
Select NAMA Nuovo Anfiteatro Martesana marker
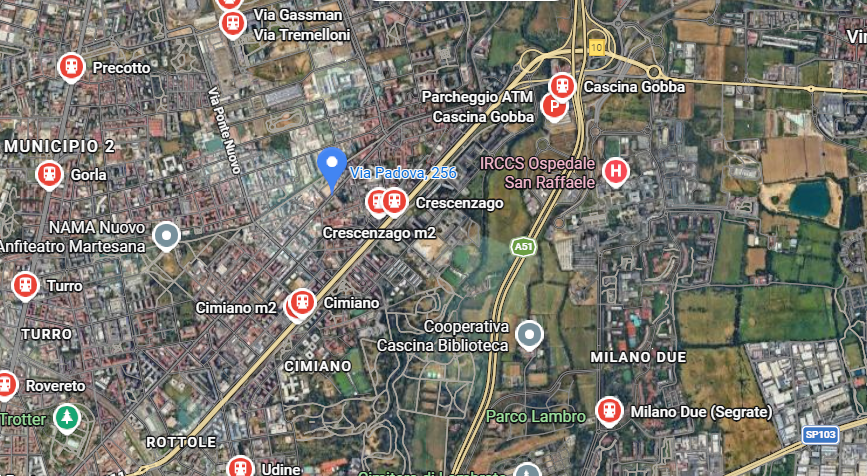[166, 236]
